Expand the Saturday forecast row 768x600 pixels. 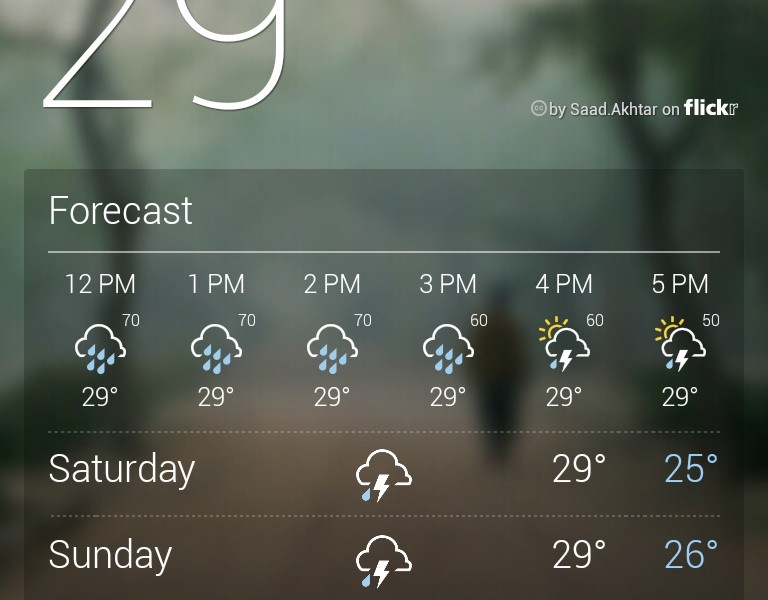(384, 471)
